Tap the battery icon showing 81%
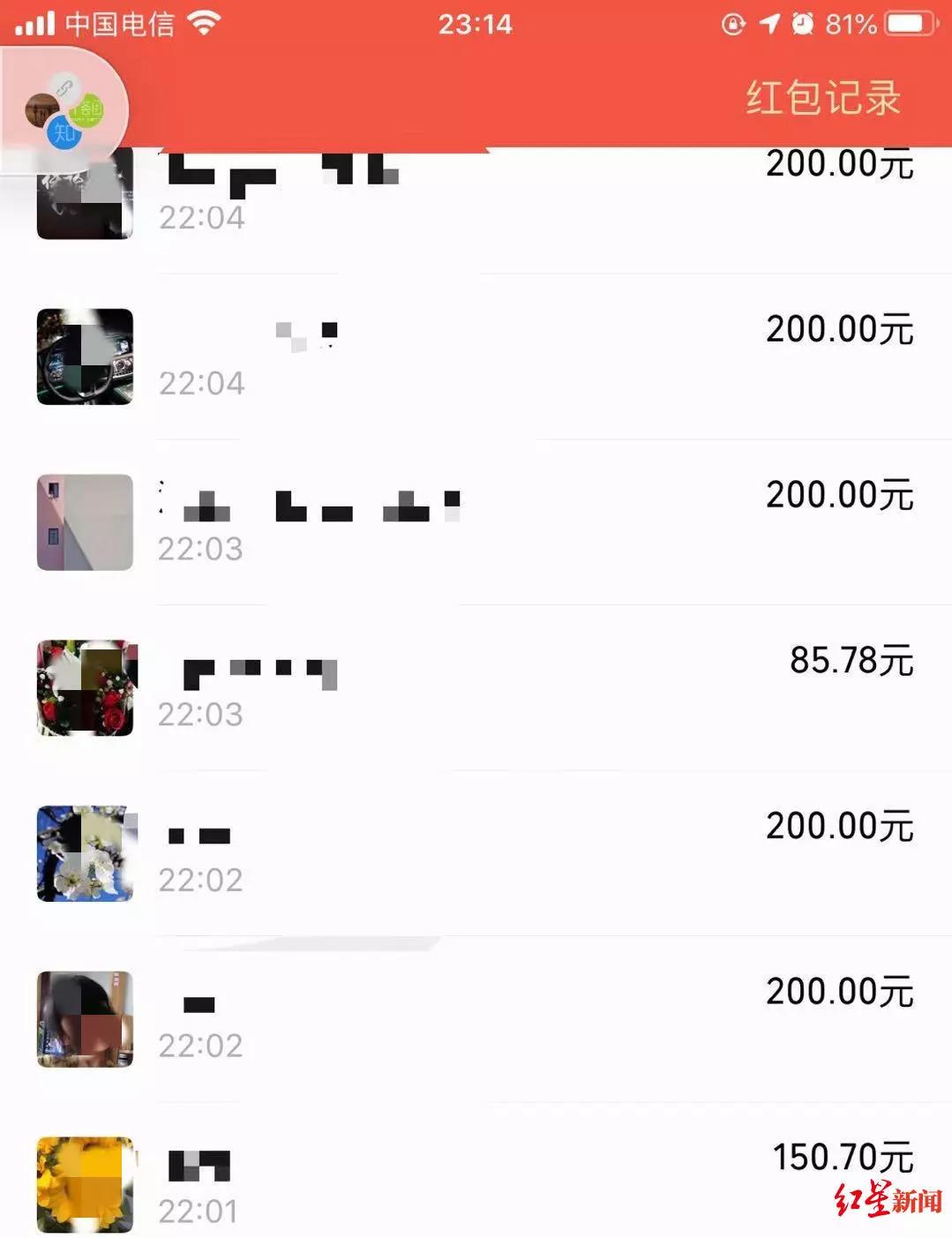The image size is (952, 1238). (x=911, y=24)
